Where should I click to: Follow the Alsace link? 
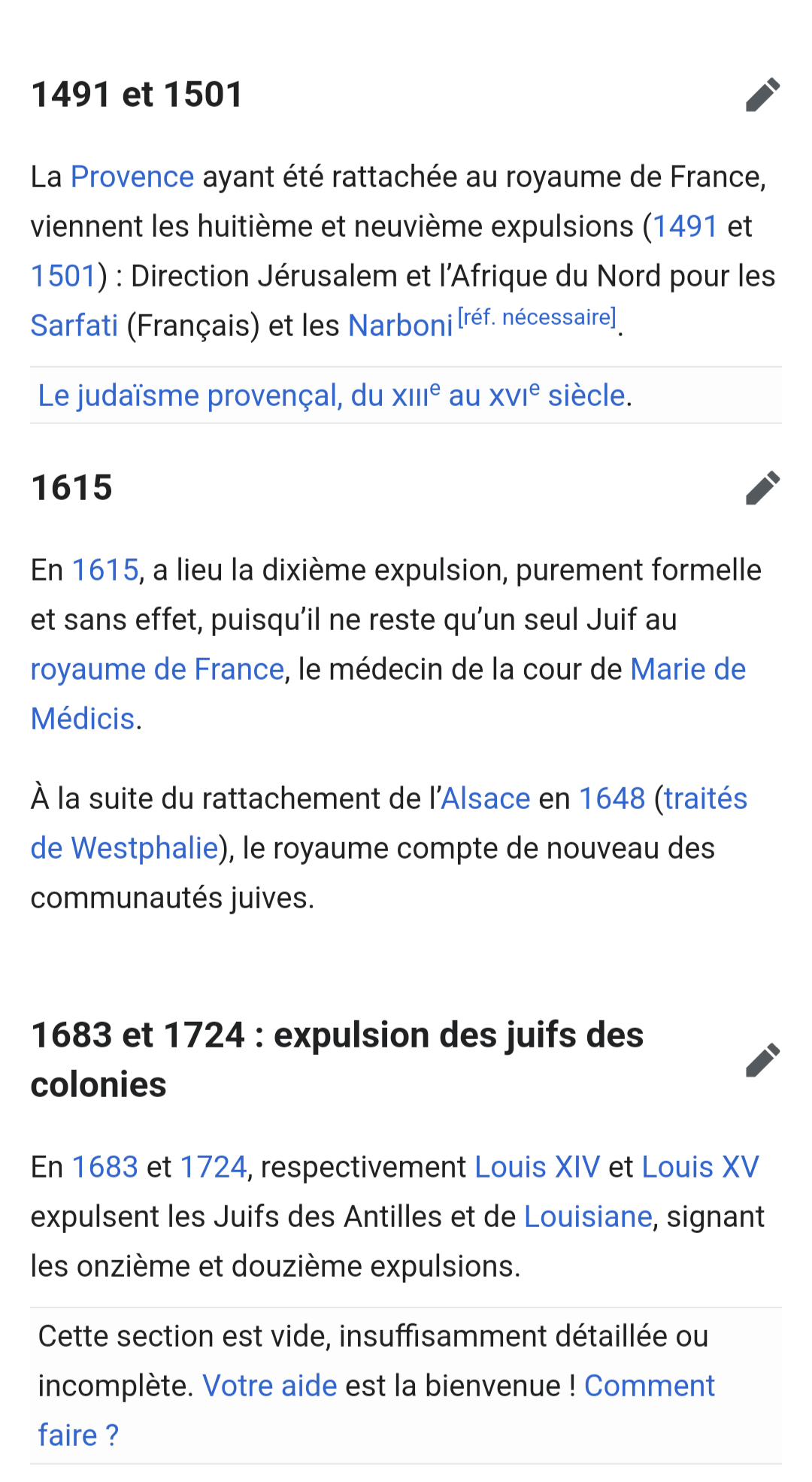click(x=486, y=799)
